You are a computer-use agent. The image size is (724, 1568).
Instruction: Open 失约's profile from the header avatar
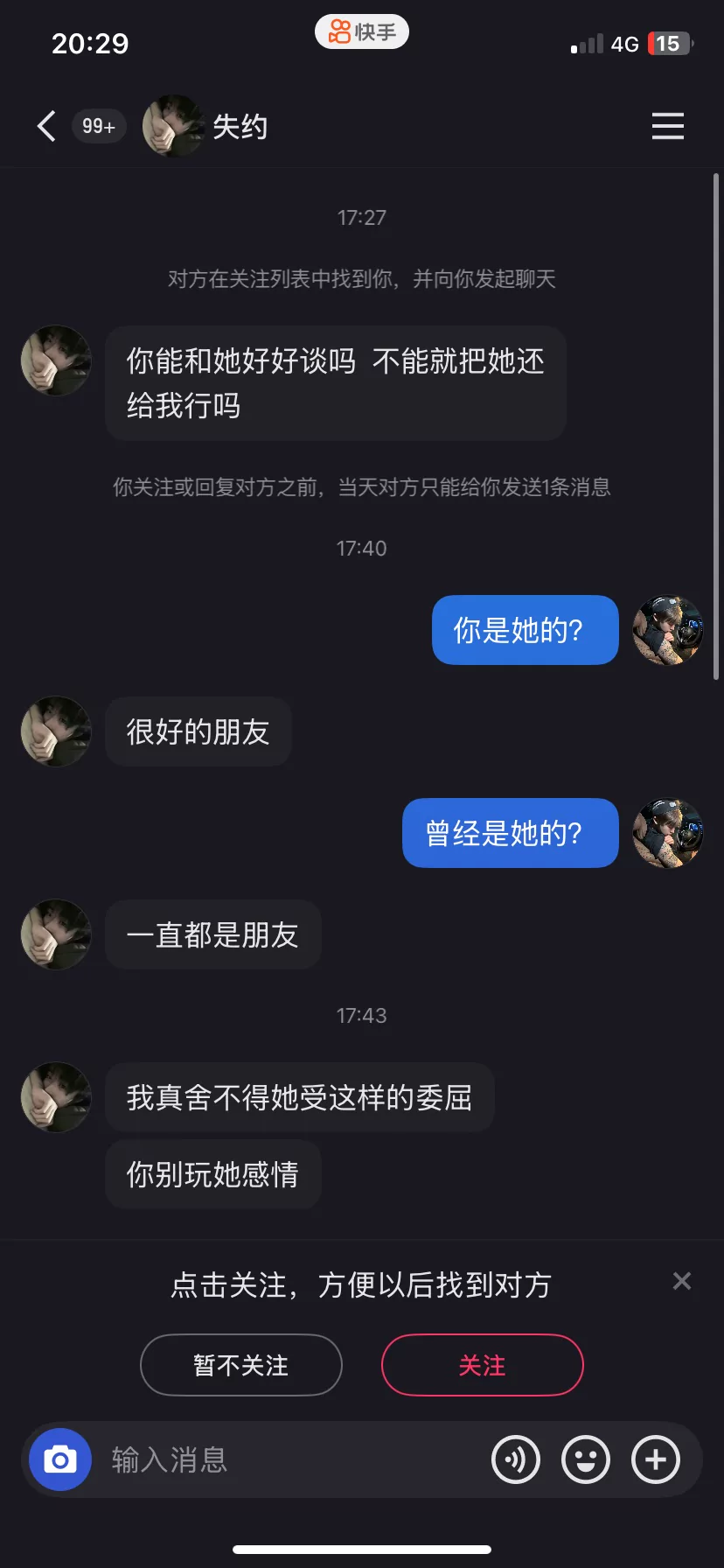[x=172, y=126]
